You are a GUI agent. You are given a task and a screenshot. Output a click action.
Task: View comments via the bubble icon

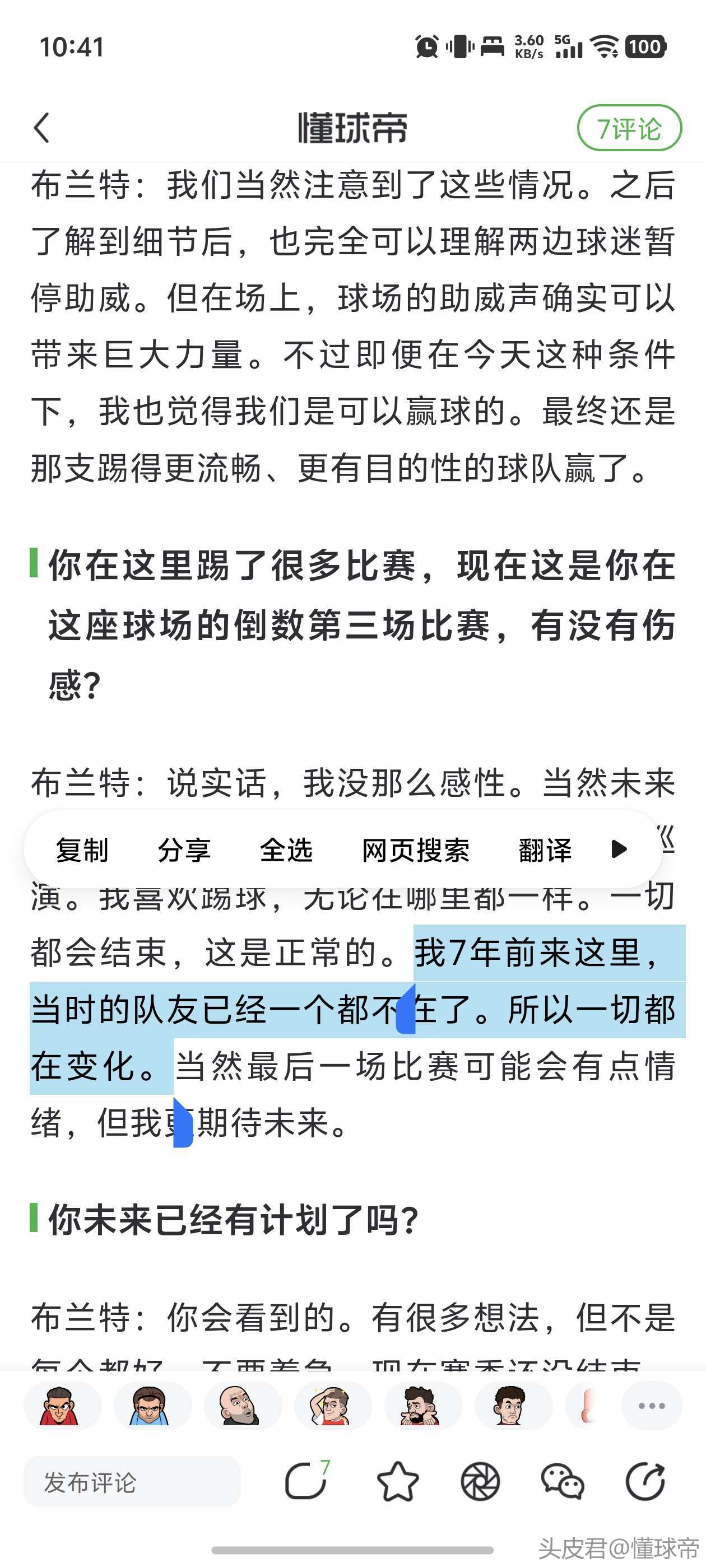pos(306,1481)
